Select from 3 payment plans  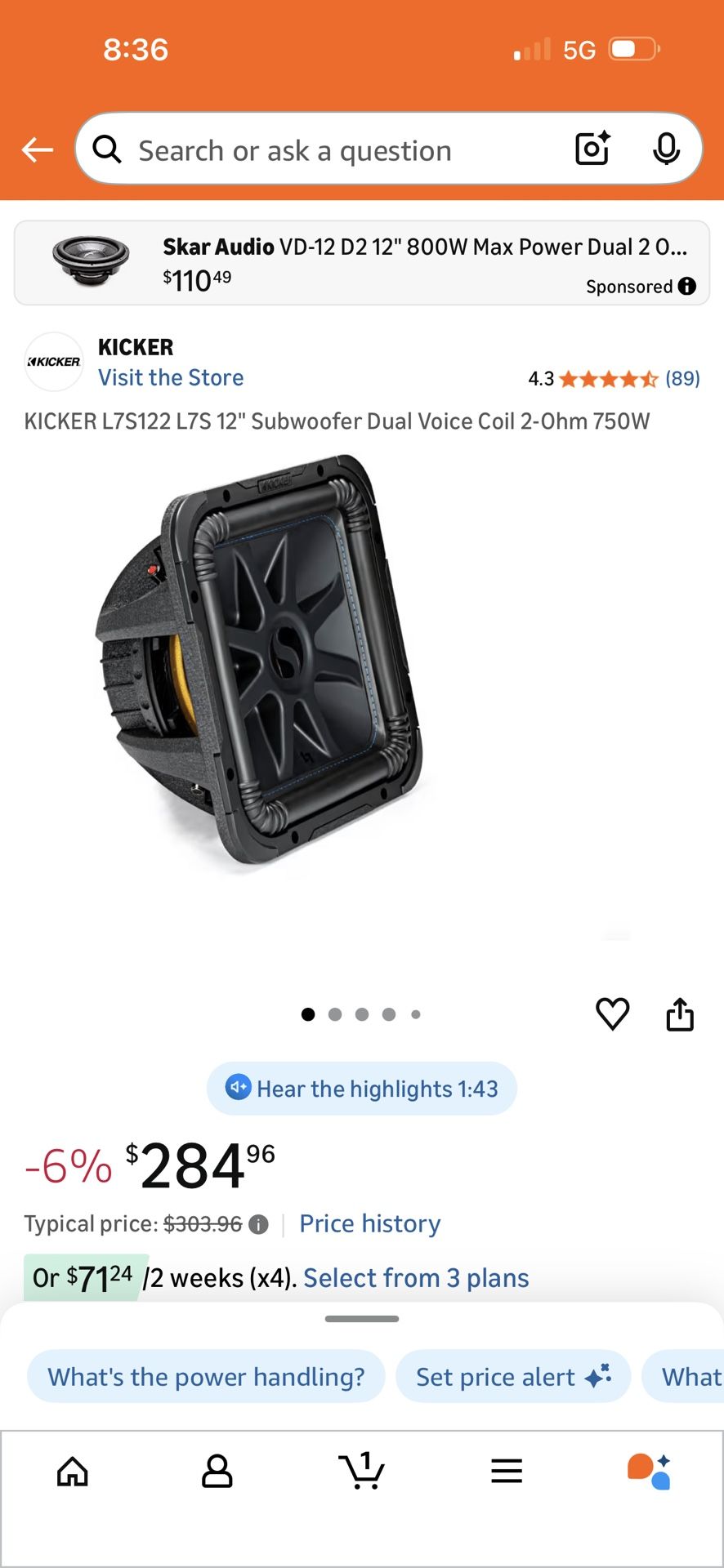pos(415,1277)
